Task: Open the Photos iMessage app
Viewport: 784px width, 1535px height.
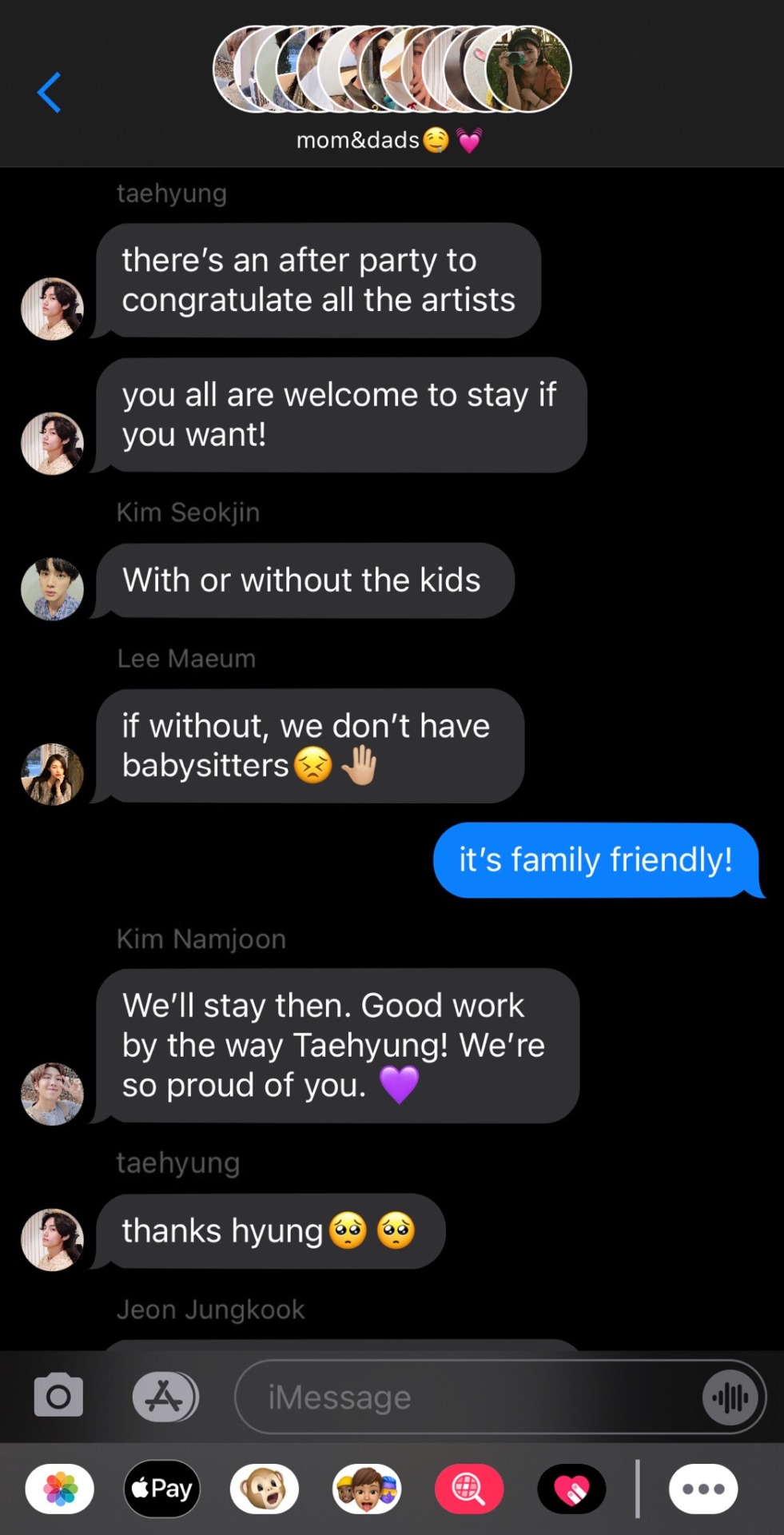Action: coord(60,1489)
